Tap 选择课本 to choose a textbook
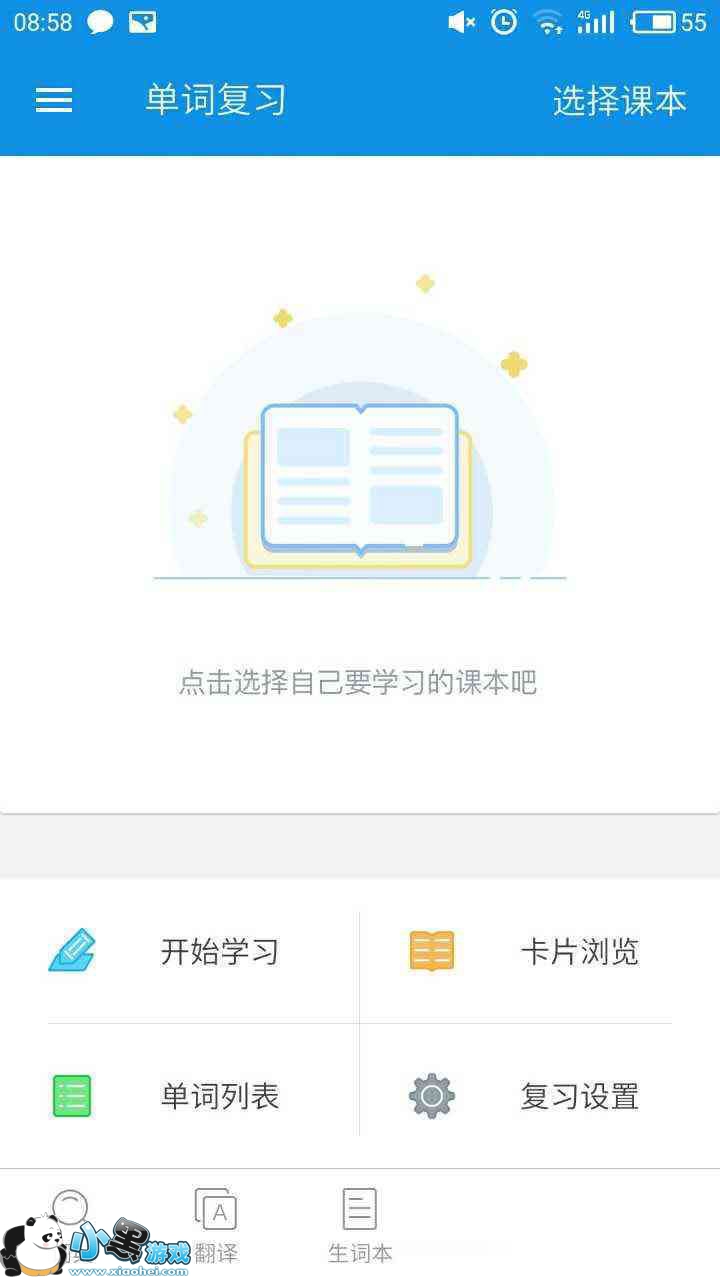720x1280 pixels. click(x=619, y=101)
